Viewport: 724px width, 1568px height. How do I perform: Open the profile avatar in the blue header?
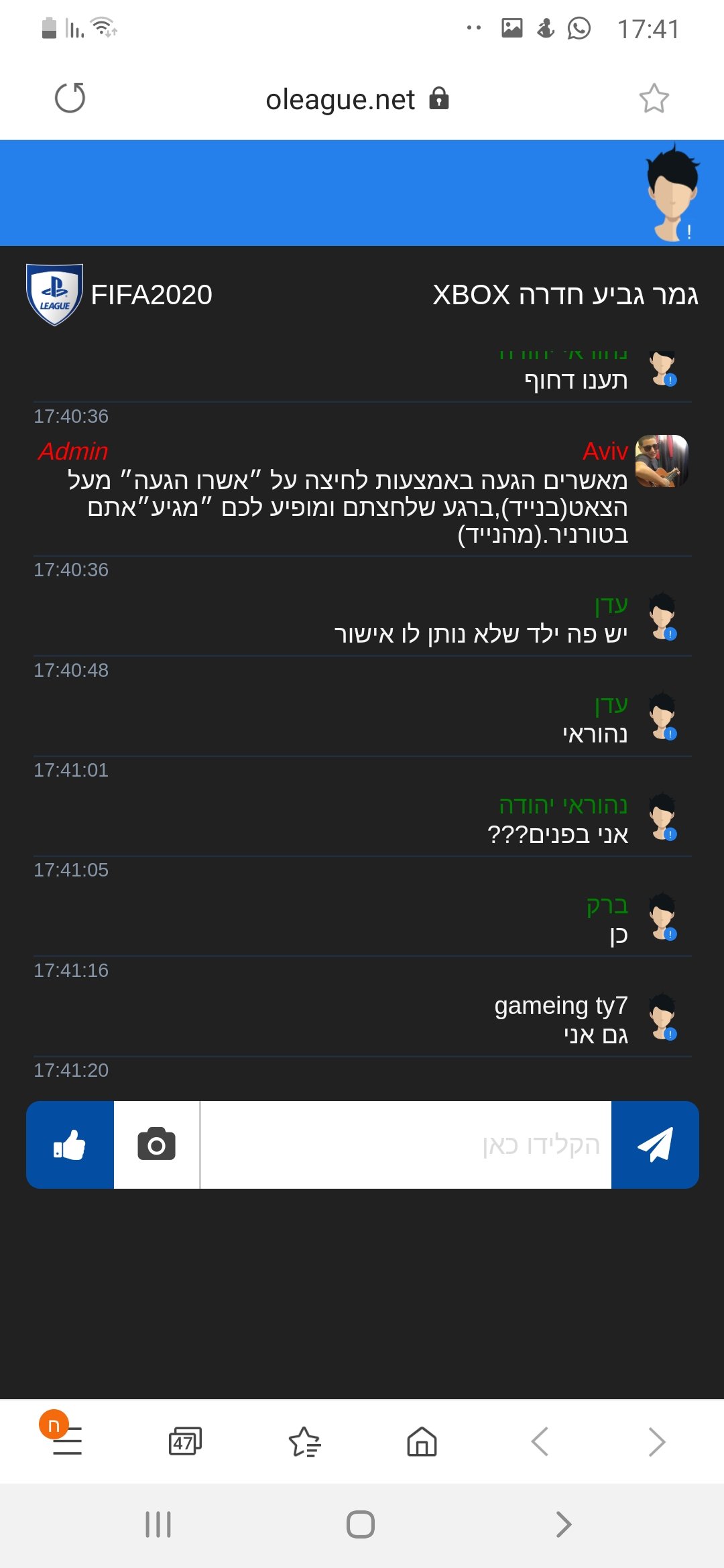tap(672, 192)
